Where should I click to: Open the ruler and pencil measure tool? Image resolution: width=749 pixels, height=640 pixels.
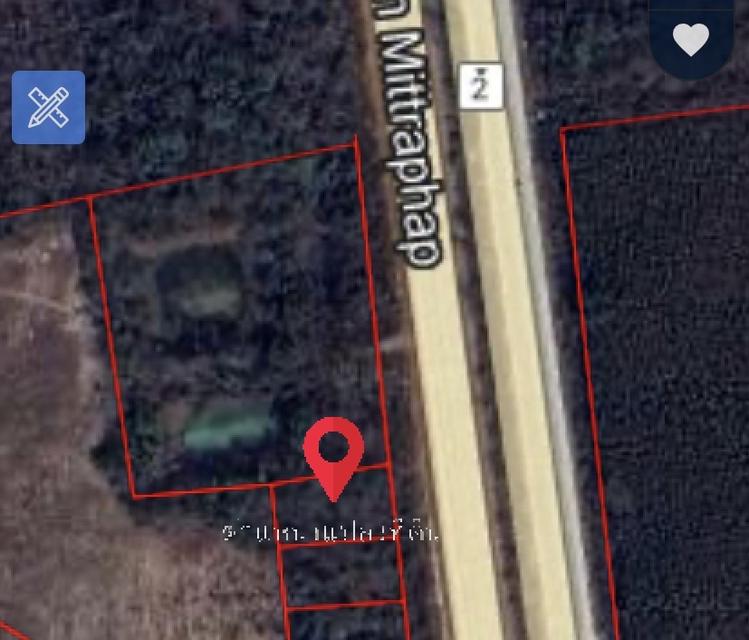click(x=48, y=108)
